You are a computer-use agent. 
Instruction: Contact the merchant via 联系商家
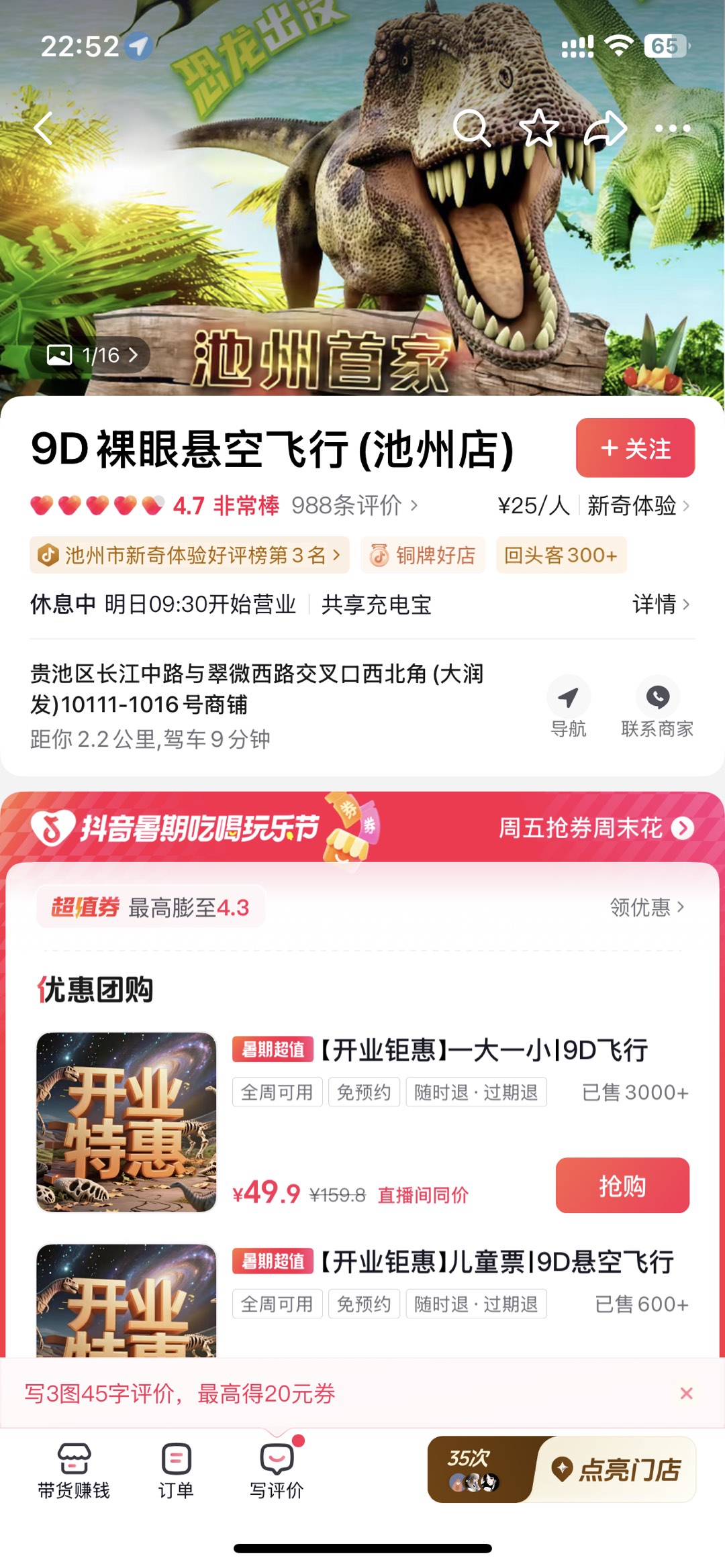click(x=657, y=707)
